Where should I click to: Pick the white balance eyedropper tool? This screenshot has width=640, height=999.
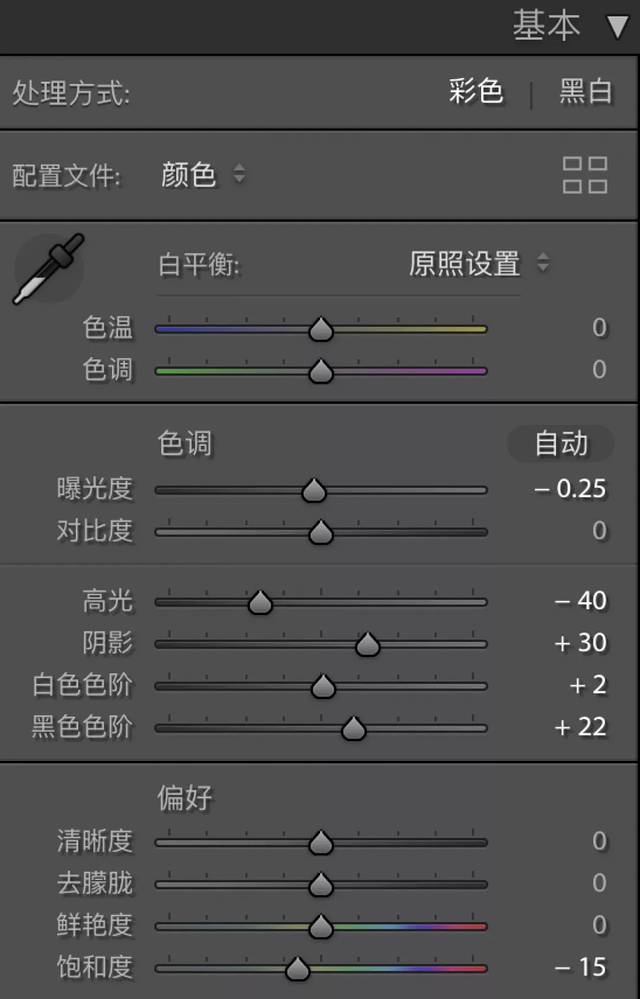tap(47, 268)
